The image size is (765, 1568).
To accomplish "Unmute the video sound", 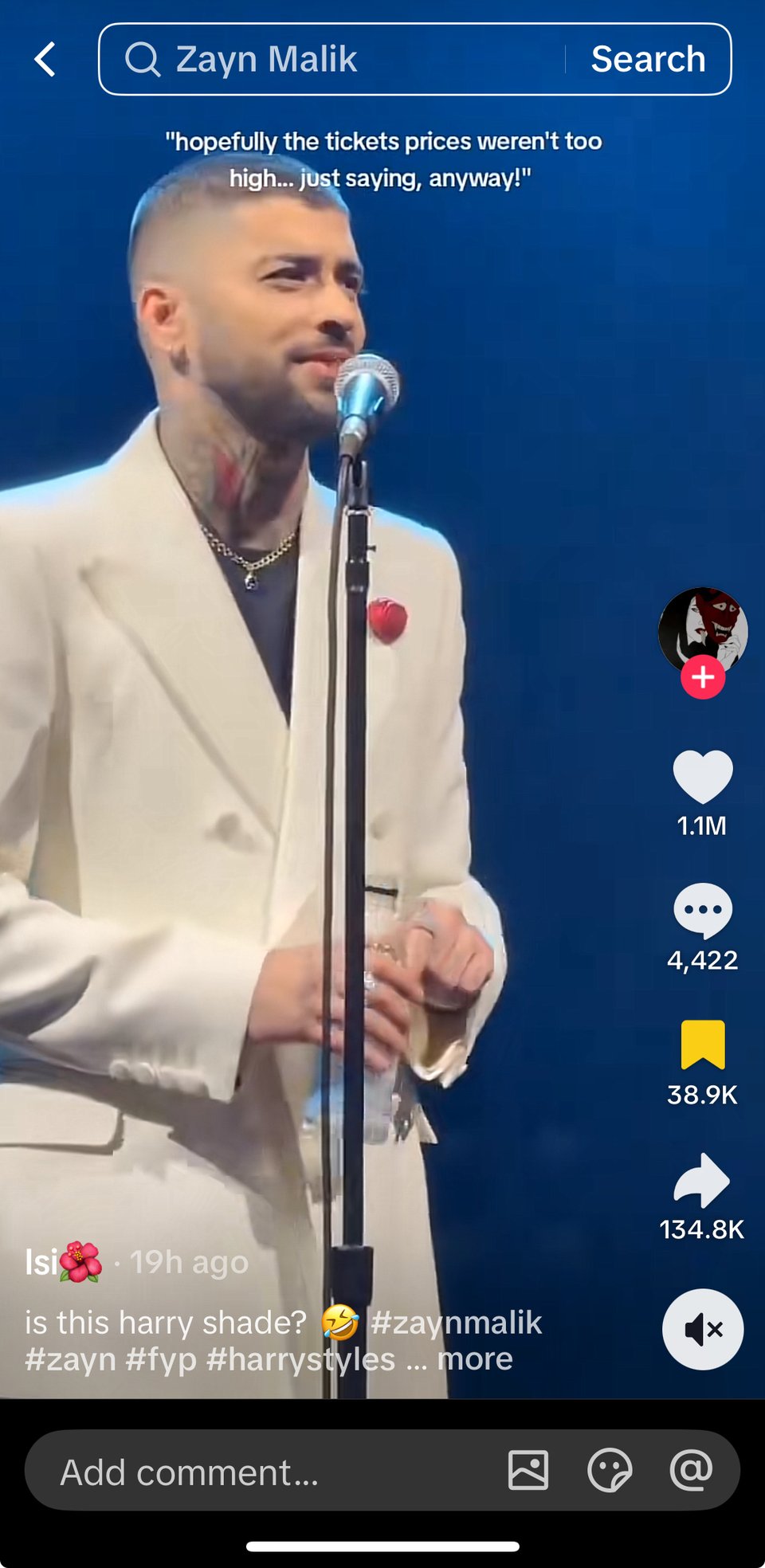I will [702, 1329].
